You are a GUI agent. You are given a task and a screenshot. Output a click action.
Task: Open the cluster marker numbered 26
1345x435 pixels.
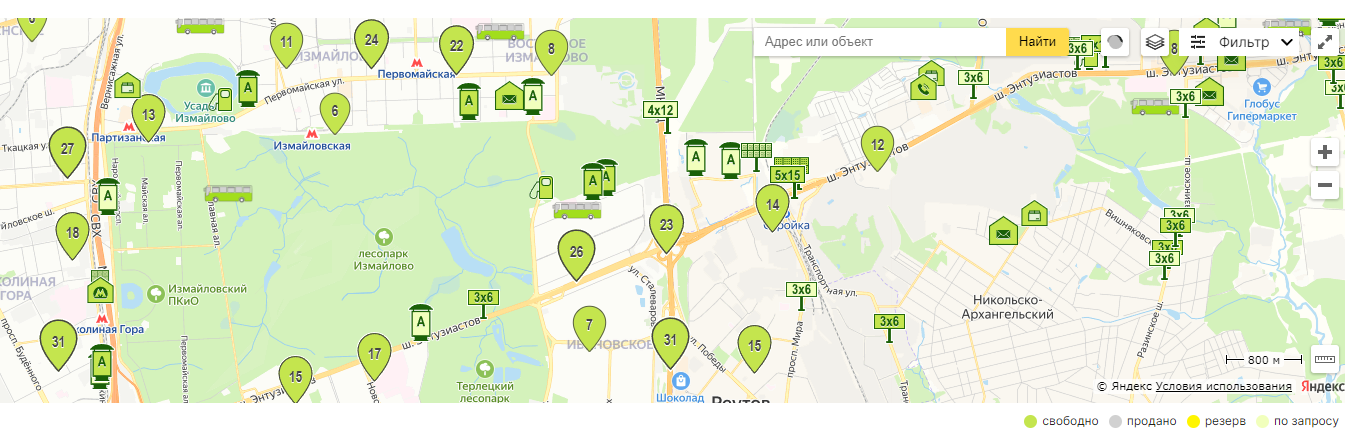click(576, 251)
